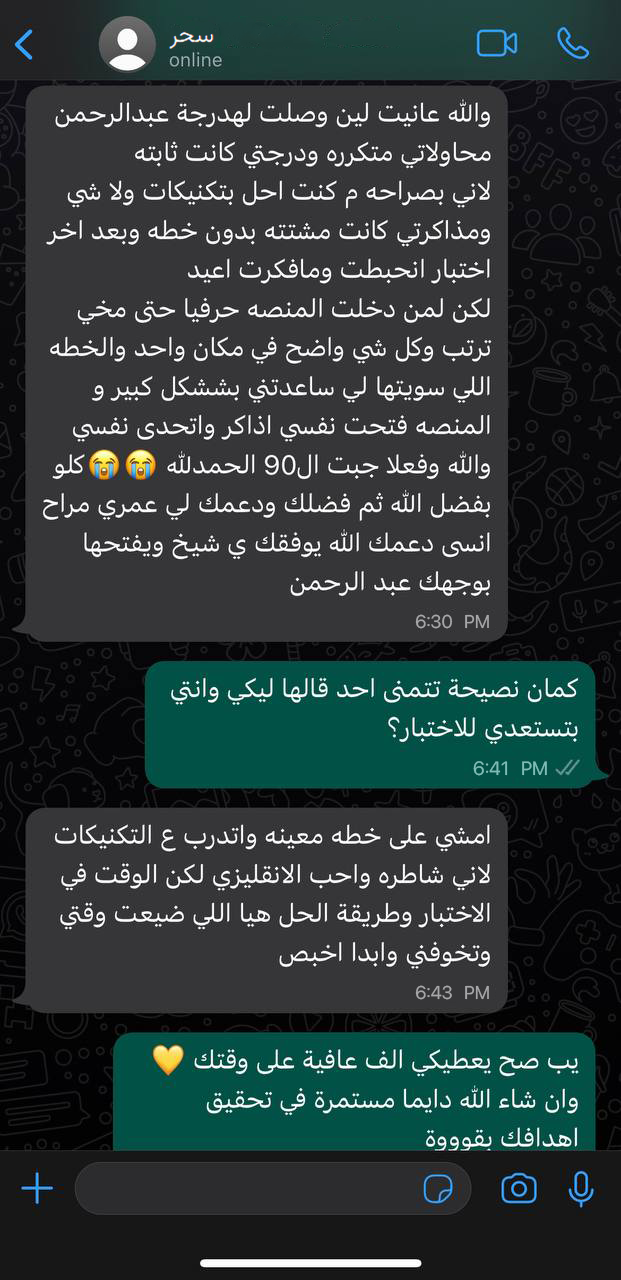
Task: Tap the microphone to record voice message
Action: pos(581,1188)
